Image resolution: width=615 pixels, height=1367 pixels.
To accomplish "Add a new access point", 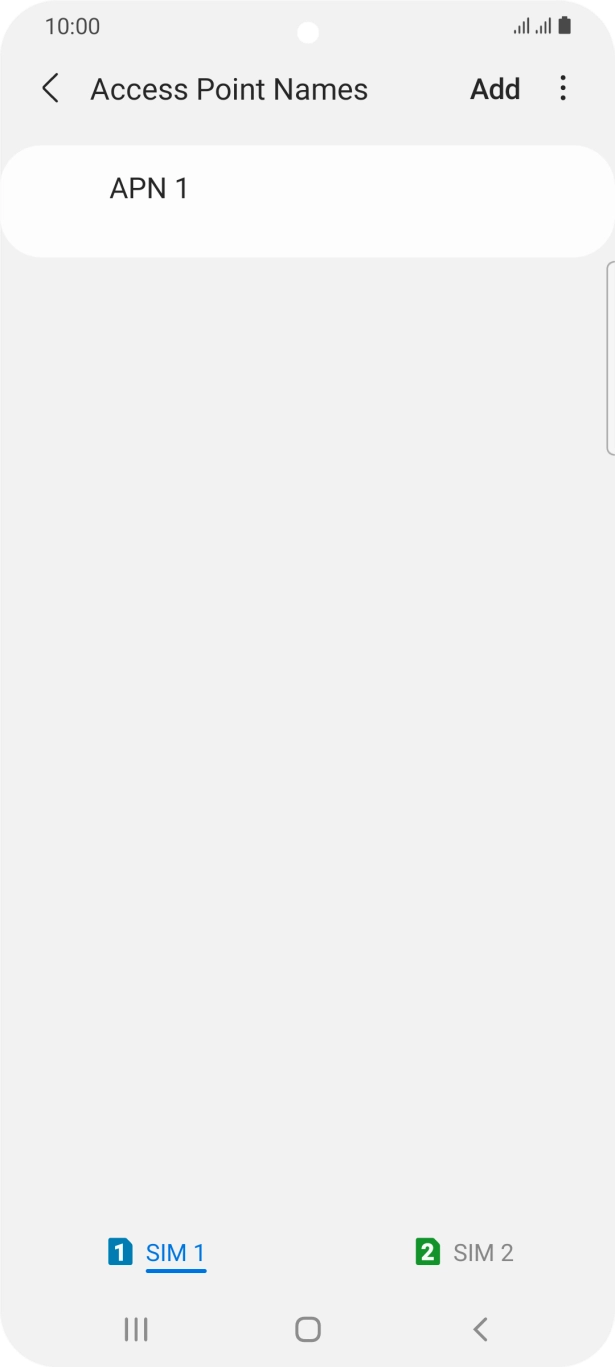I will [x=495, y=89].
